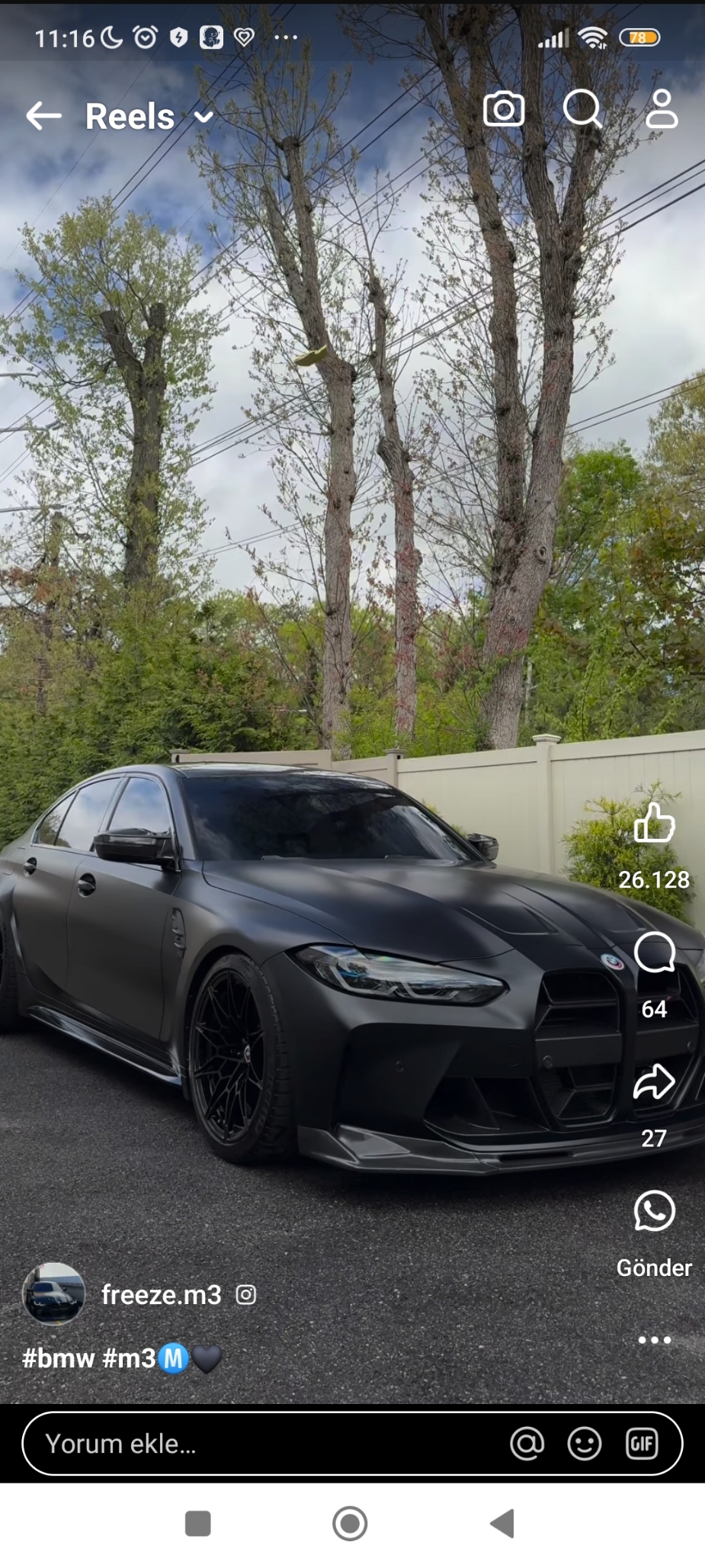
Task: Open recent apps from navigation bar
Action: (x=198, y=1524)
